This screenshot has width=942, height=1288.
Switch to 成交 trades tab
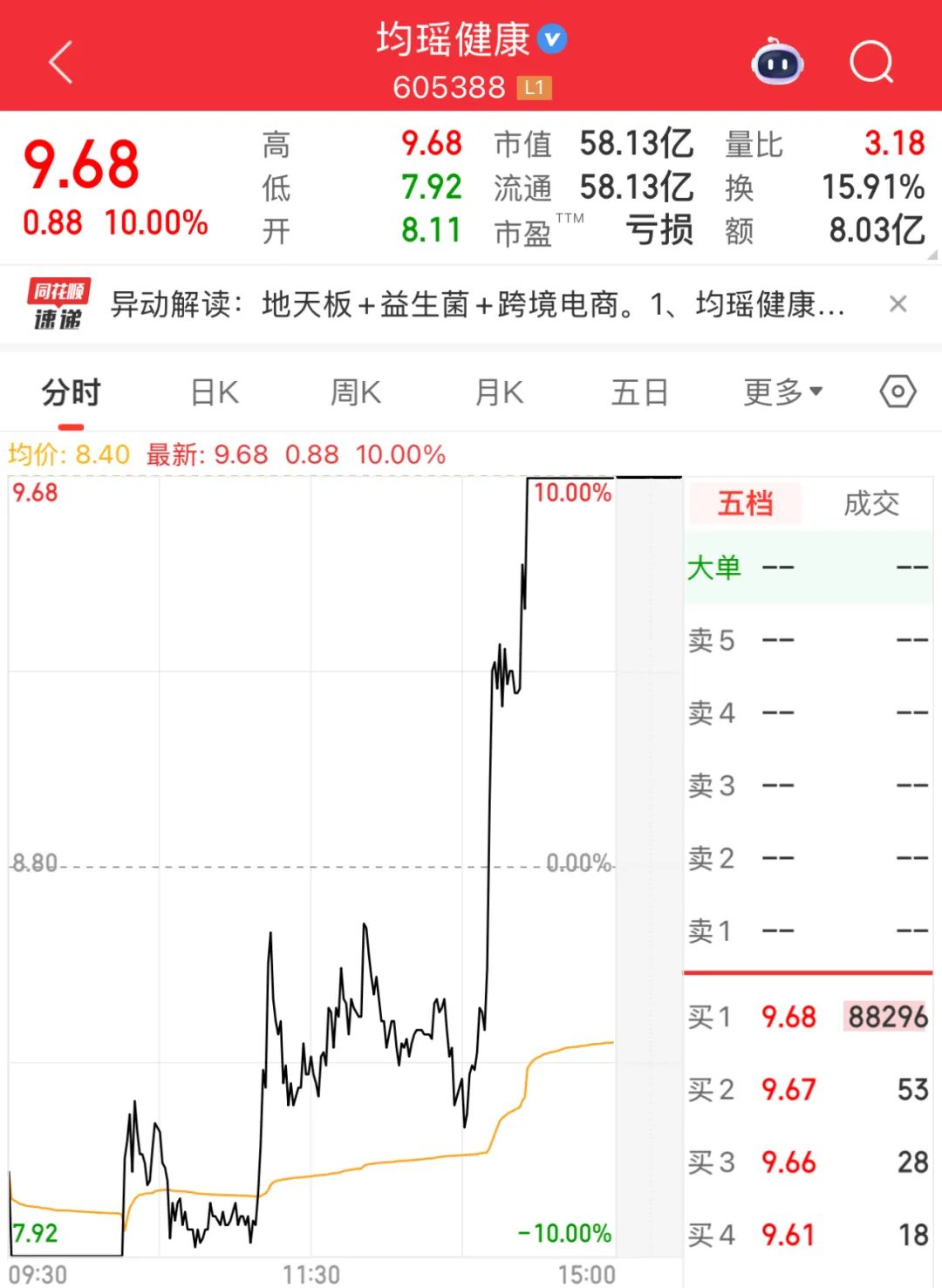click(x=870, y=503)
